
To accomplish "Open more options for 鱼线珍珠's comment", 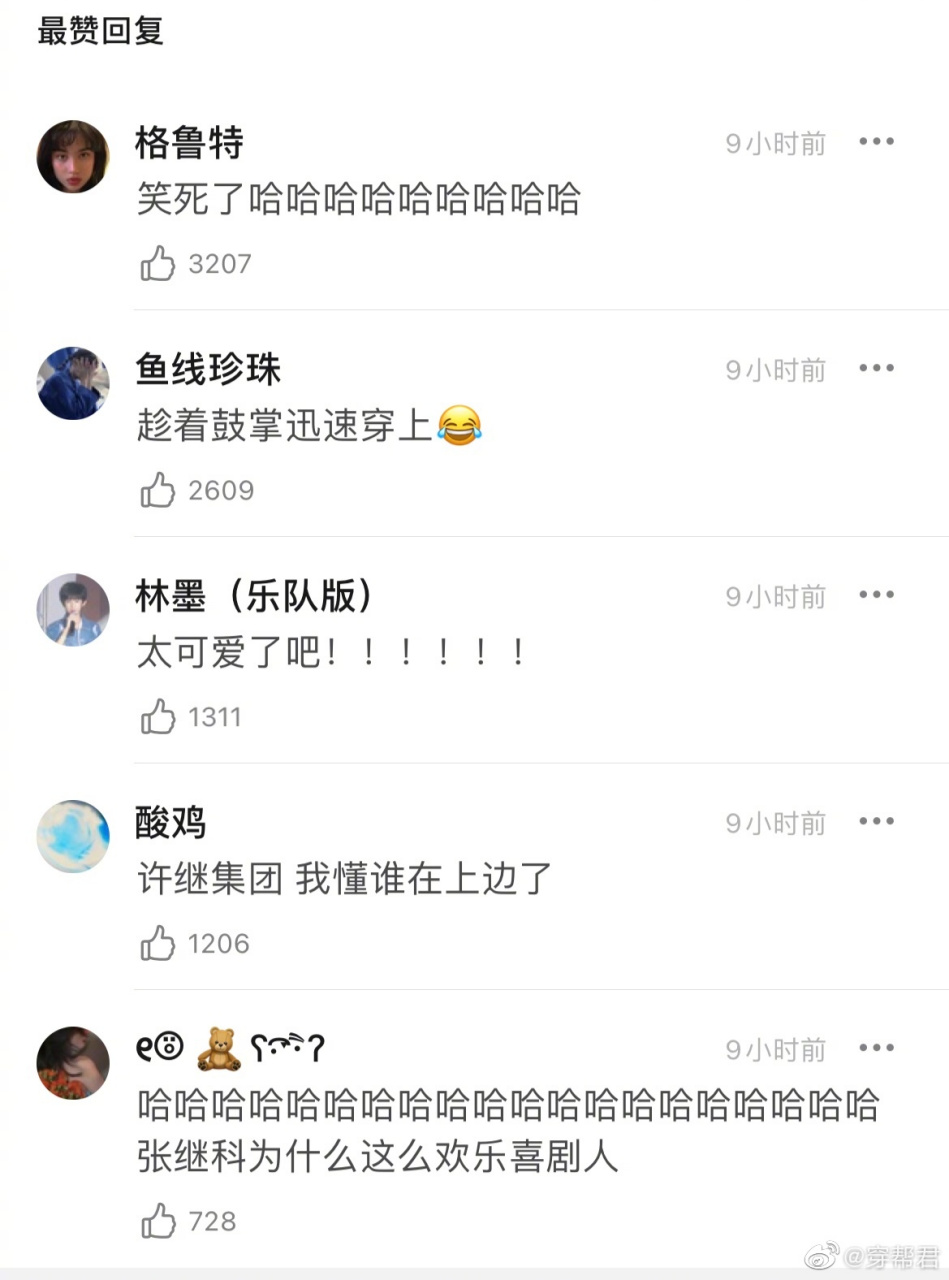I will pyautogui.click(x=876, y=369).
